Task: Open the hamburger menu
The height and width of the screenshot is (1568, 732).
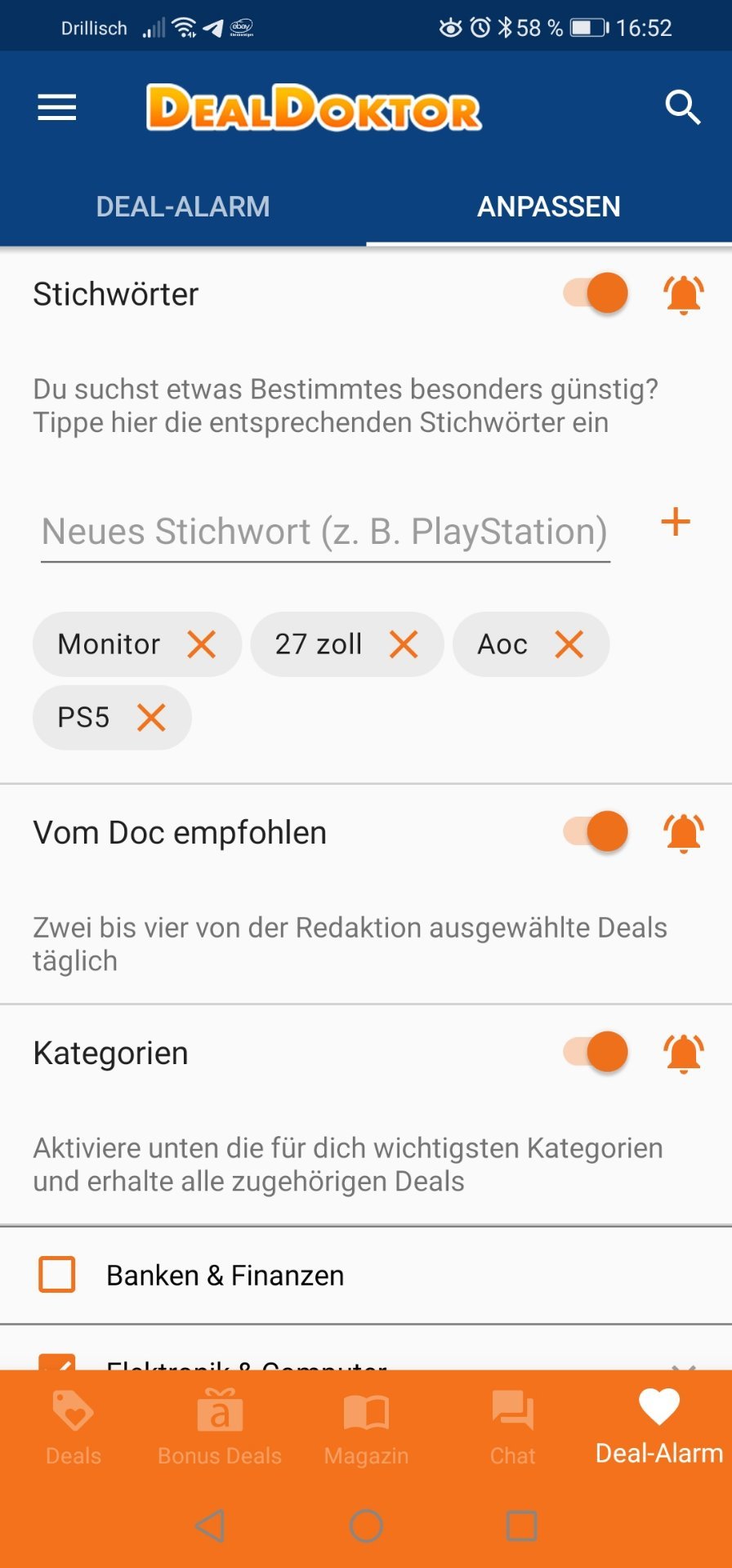Action: pos(56,107)
